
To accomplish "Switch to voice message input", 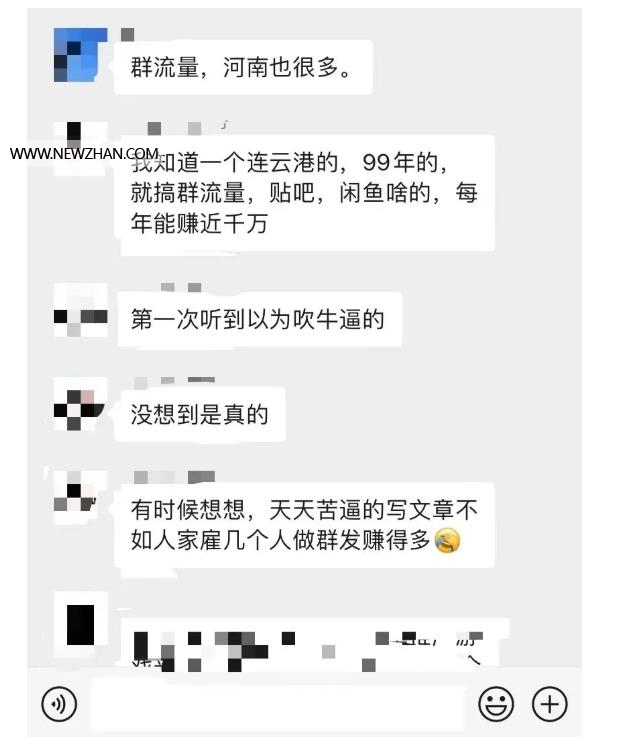I will tap(59, 705).
